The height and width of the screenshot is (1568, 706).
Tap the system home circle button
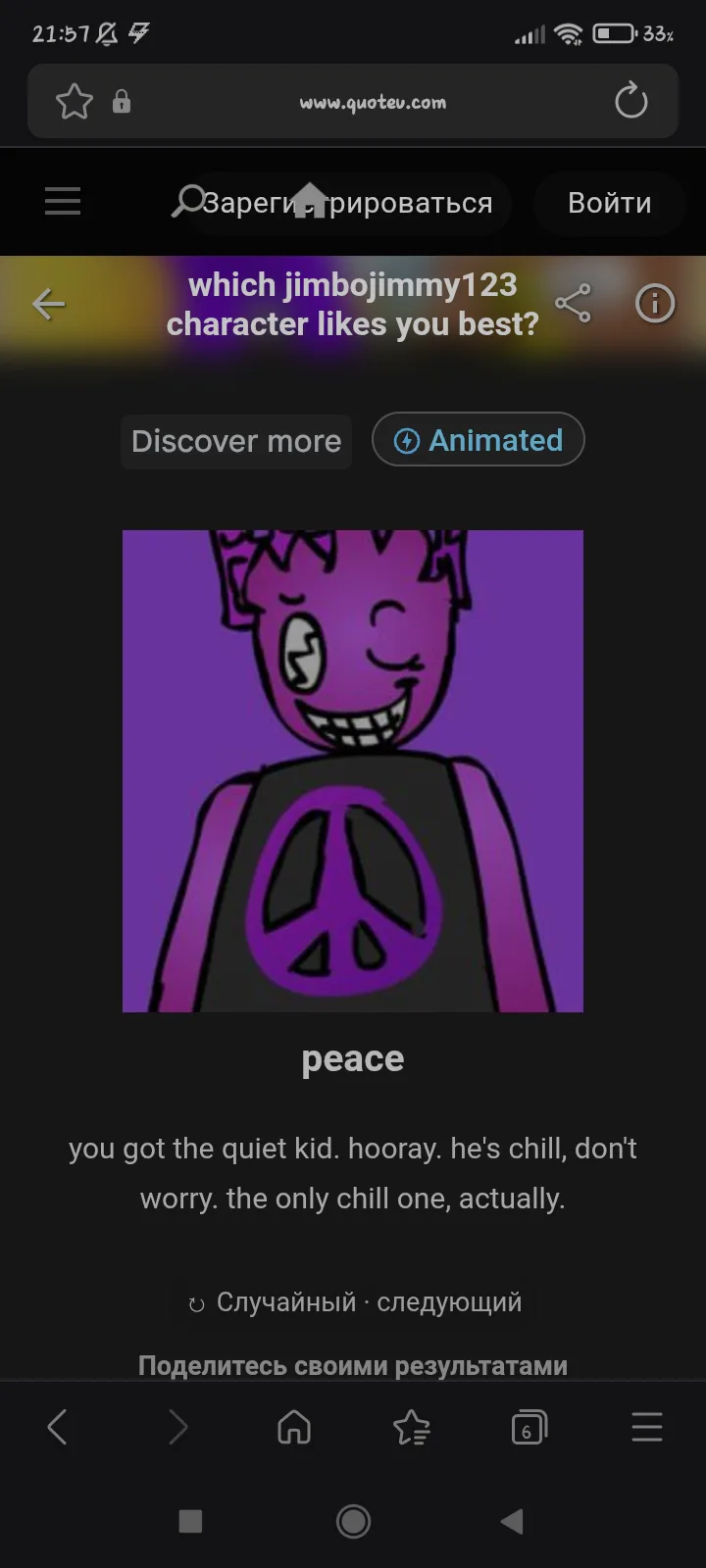353,1521
